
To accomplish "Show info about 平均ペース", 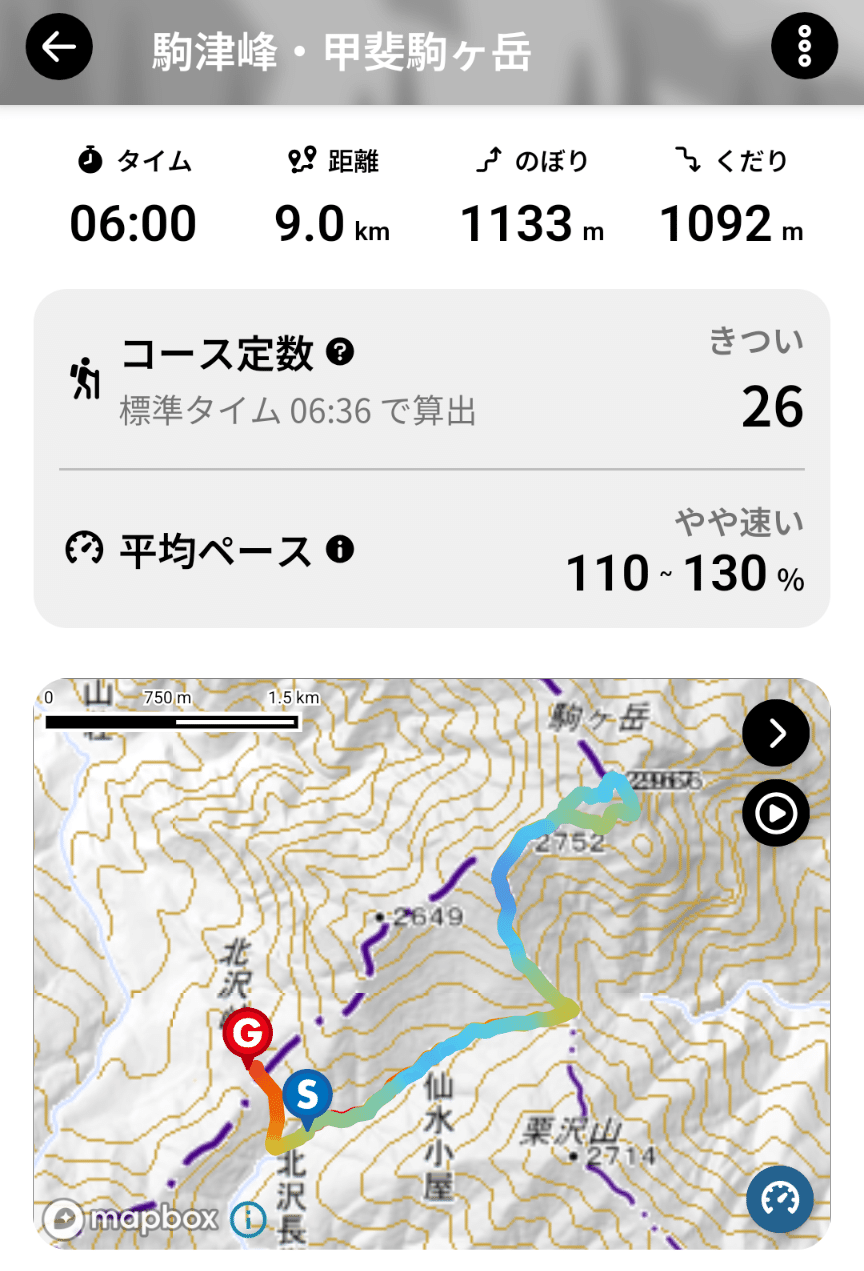I will pos(340,549).
